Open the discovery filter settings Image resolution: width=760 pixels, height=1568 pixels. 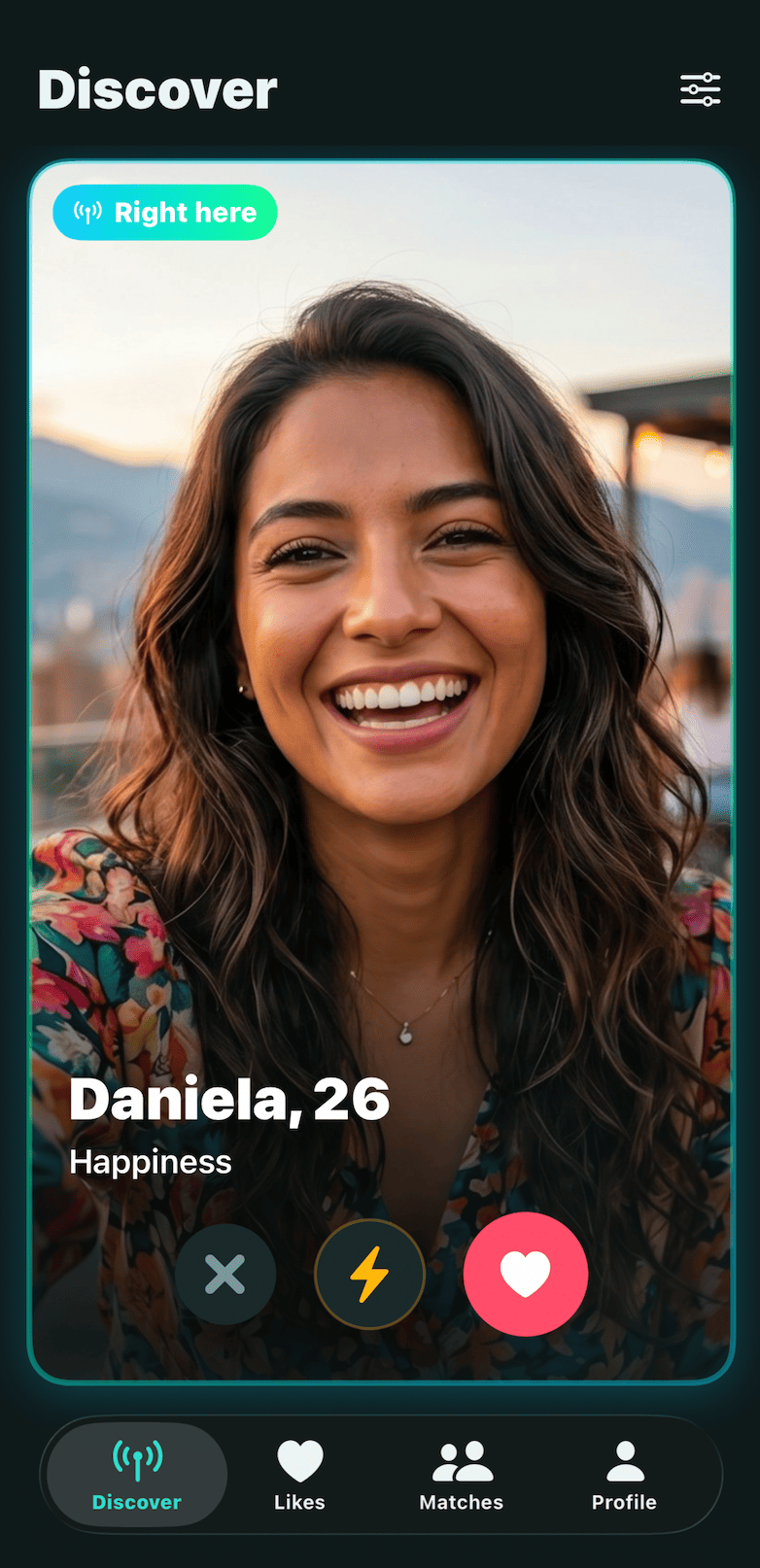[x=700, y=89]
